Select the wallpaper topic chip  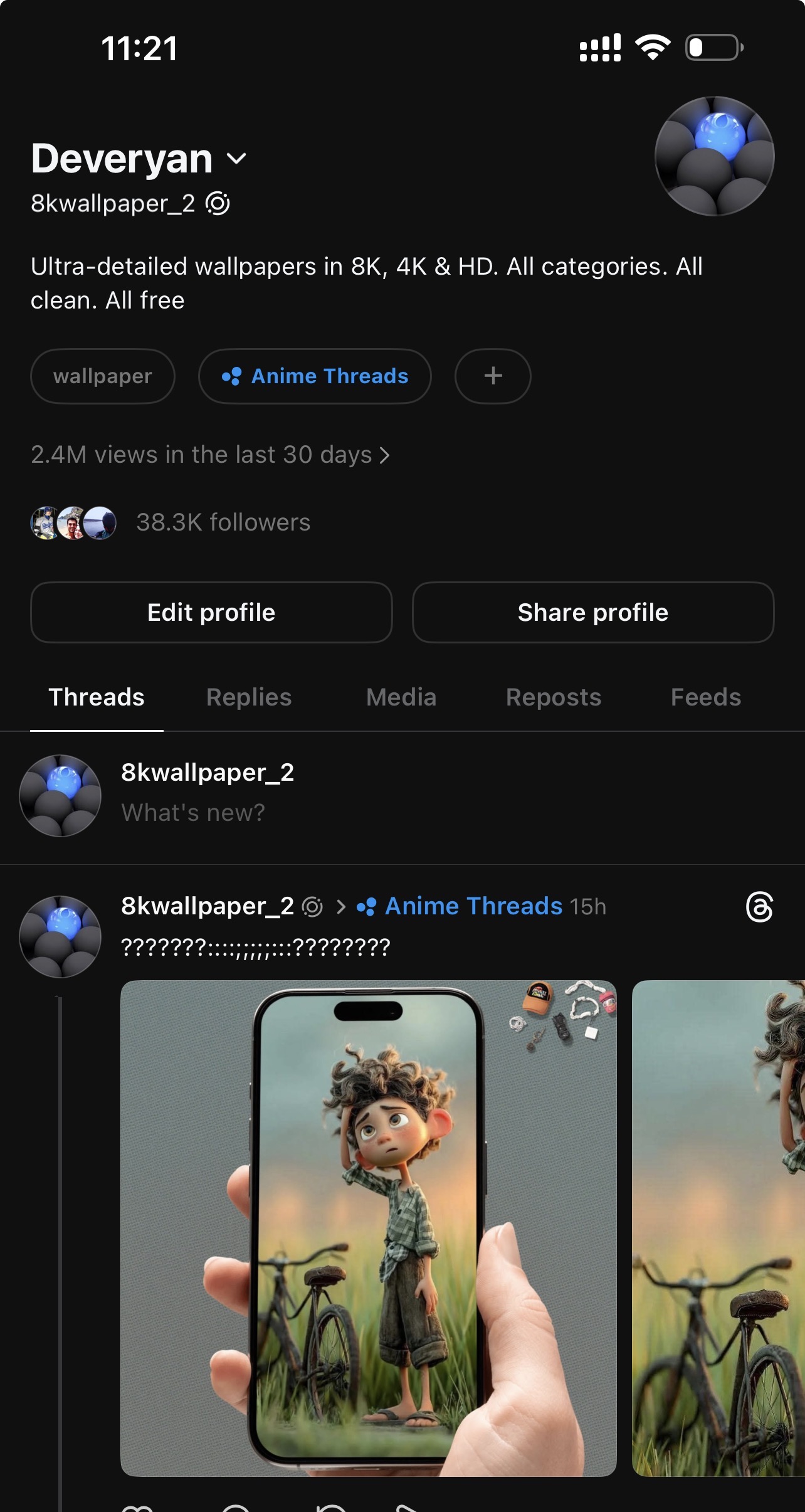103,376
